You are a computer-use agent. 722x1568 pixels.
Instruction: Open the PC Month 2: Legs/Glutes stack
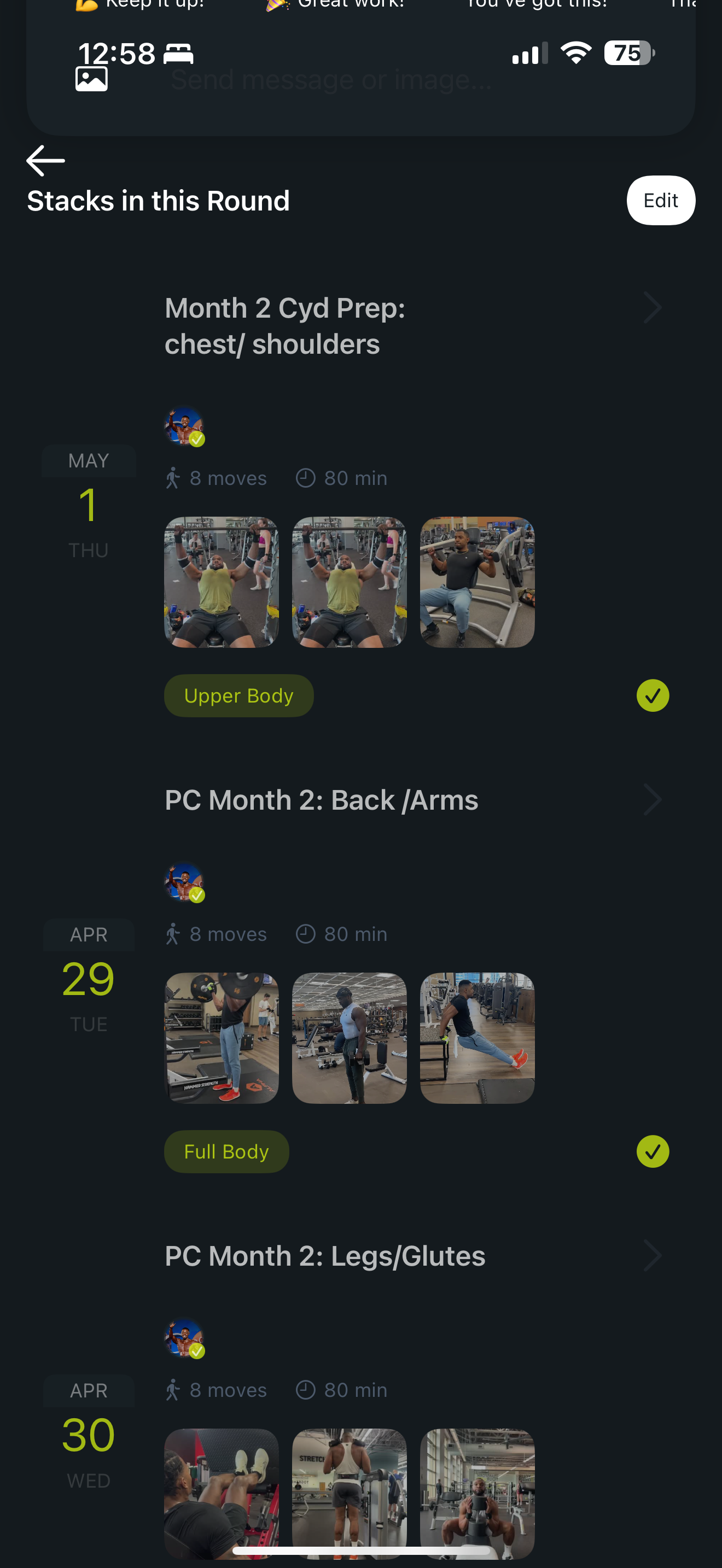pyautogui.click(x=324, y=1256)
